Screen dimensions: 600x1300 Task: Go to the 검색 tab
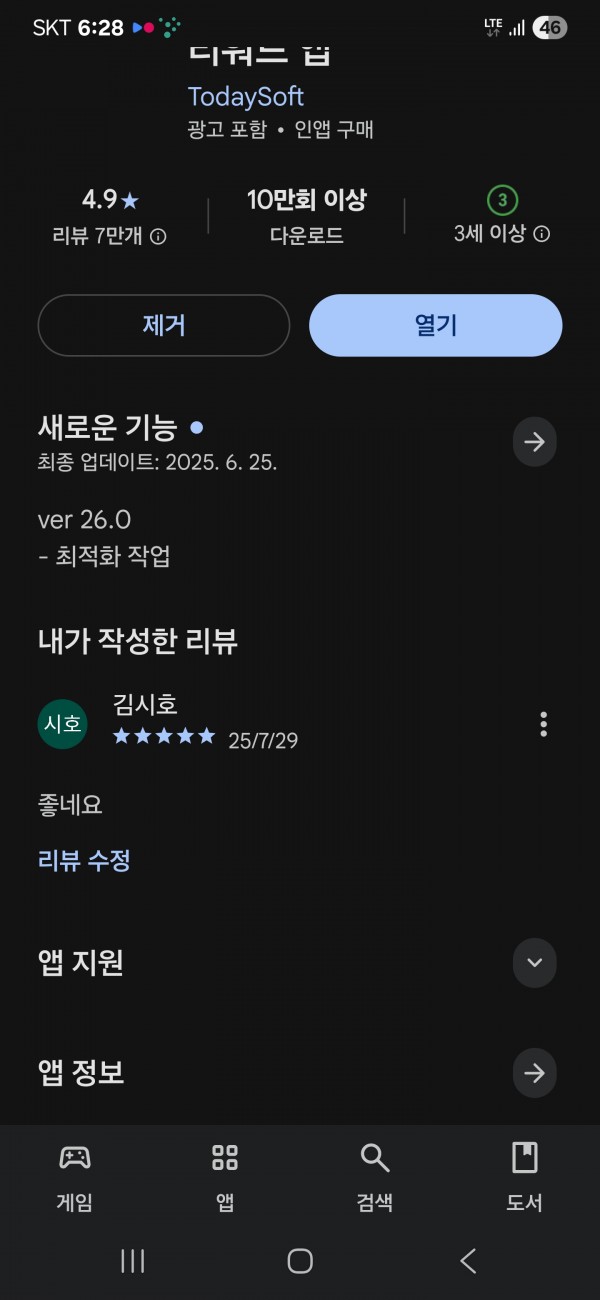tap(375, 1179)
